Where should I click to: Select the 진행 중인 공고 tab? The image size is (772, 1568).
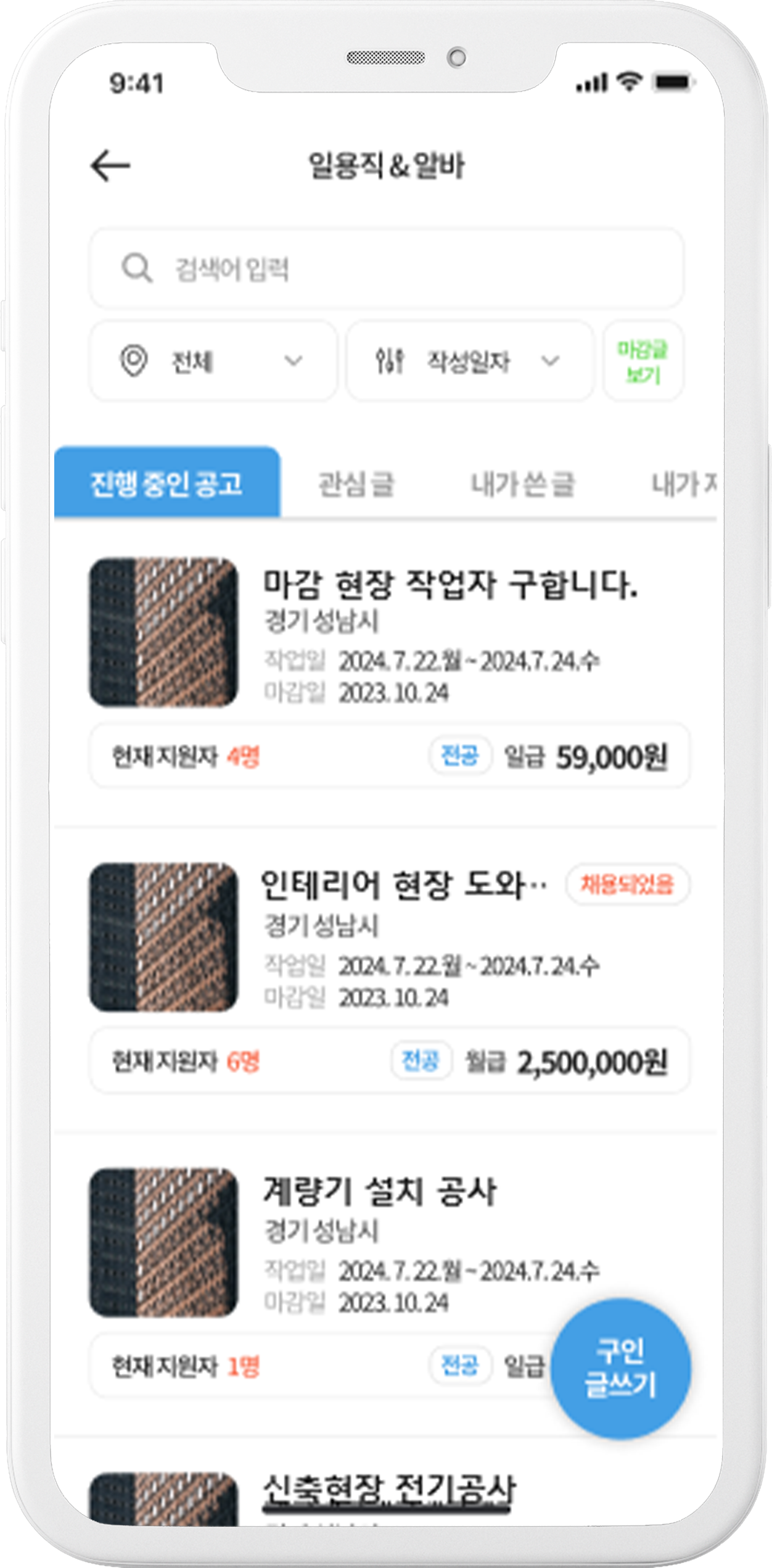pos(167,483)
